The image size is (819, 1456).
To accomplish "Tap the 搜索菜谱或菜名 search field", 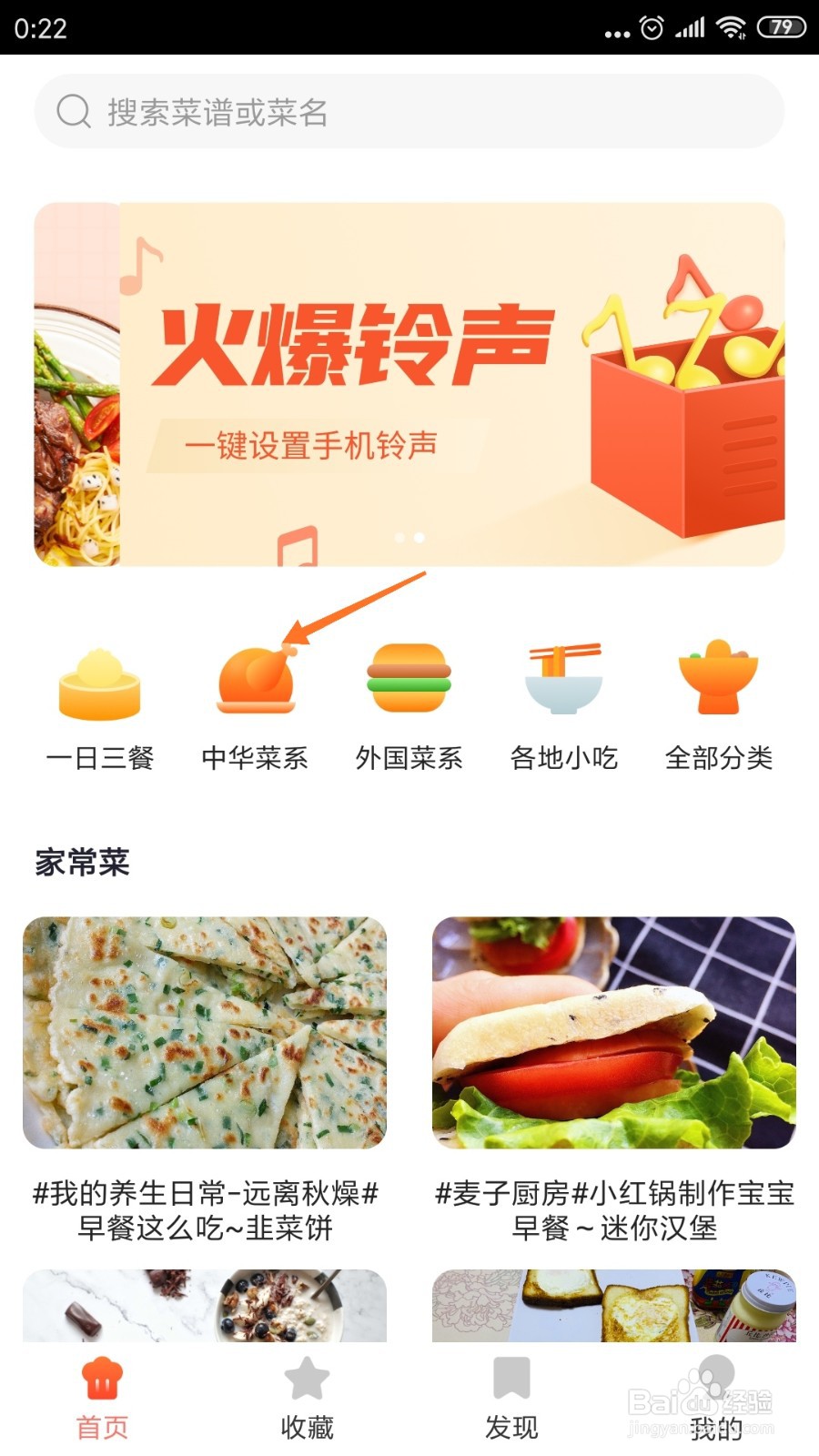I will point(409,111).
